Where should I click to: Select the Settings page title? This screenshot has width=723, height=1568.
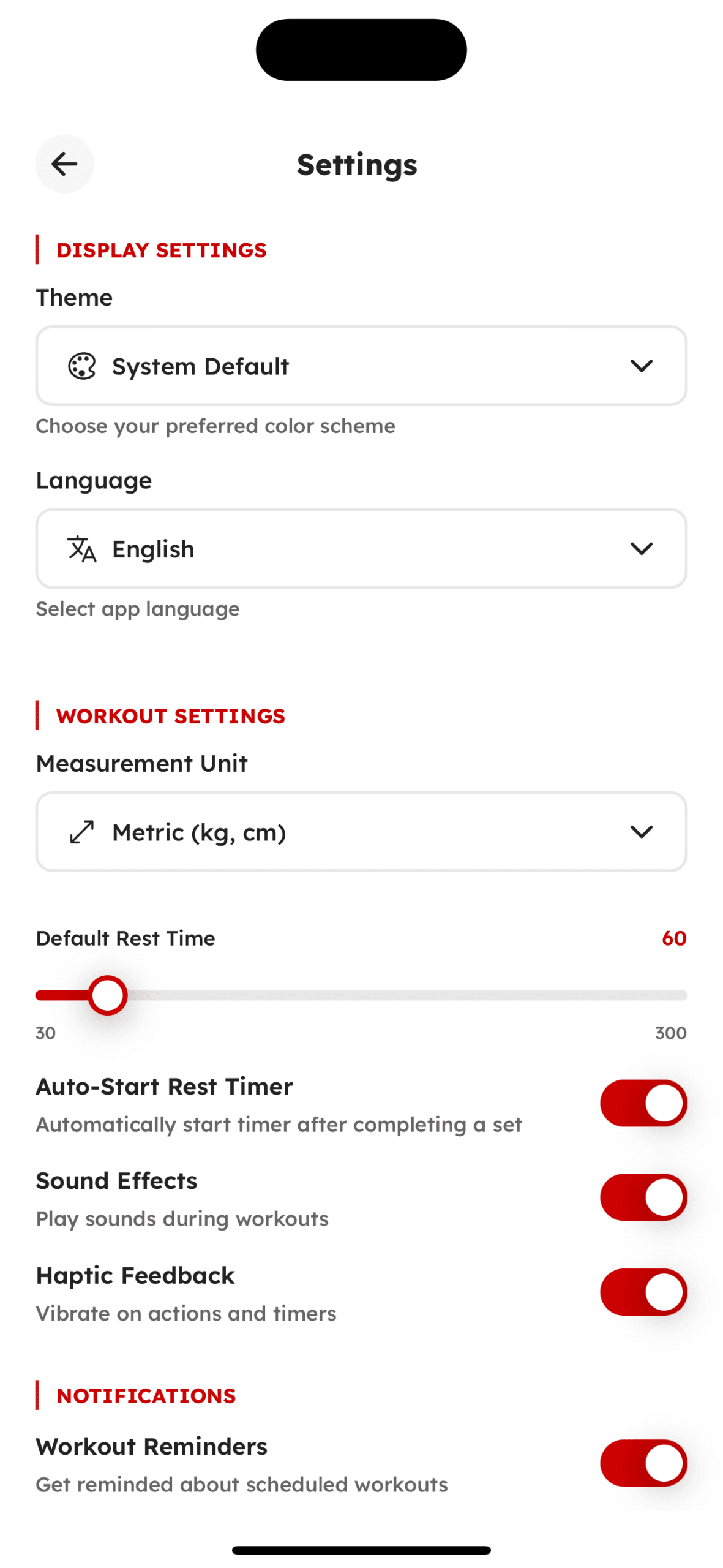pos(358,164)
